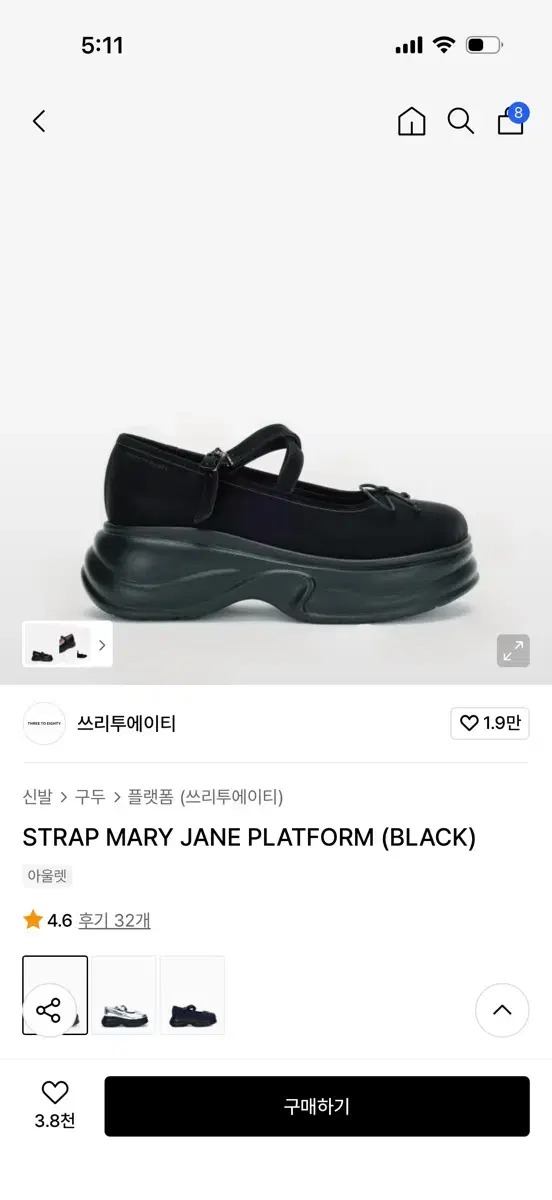Open the 후기 32개 reviews link
The width and height of the screenshot is (552, 1200).
click(x=115, y=920)
